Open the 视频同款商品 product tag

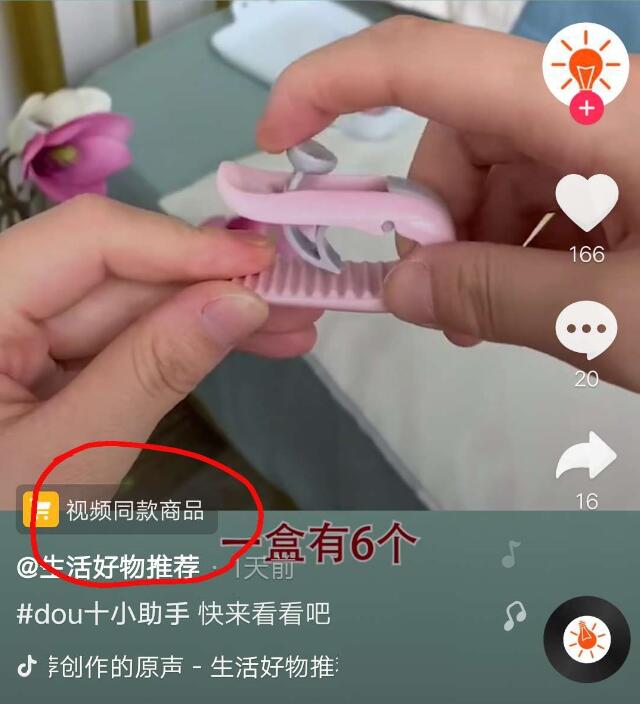tap(118, 511)
